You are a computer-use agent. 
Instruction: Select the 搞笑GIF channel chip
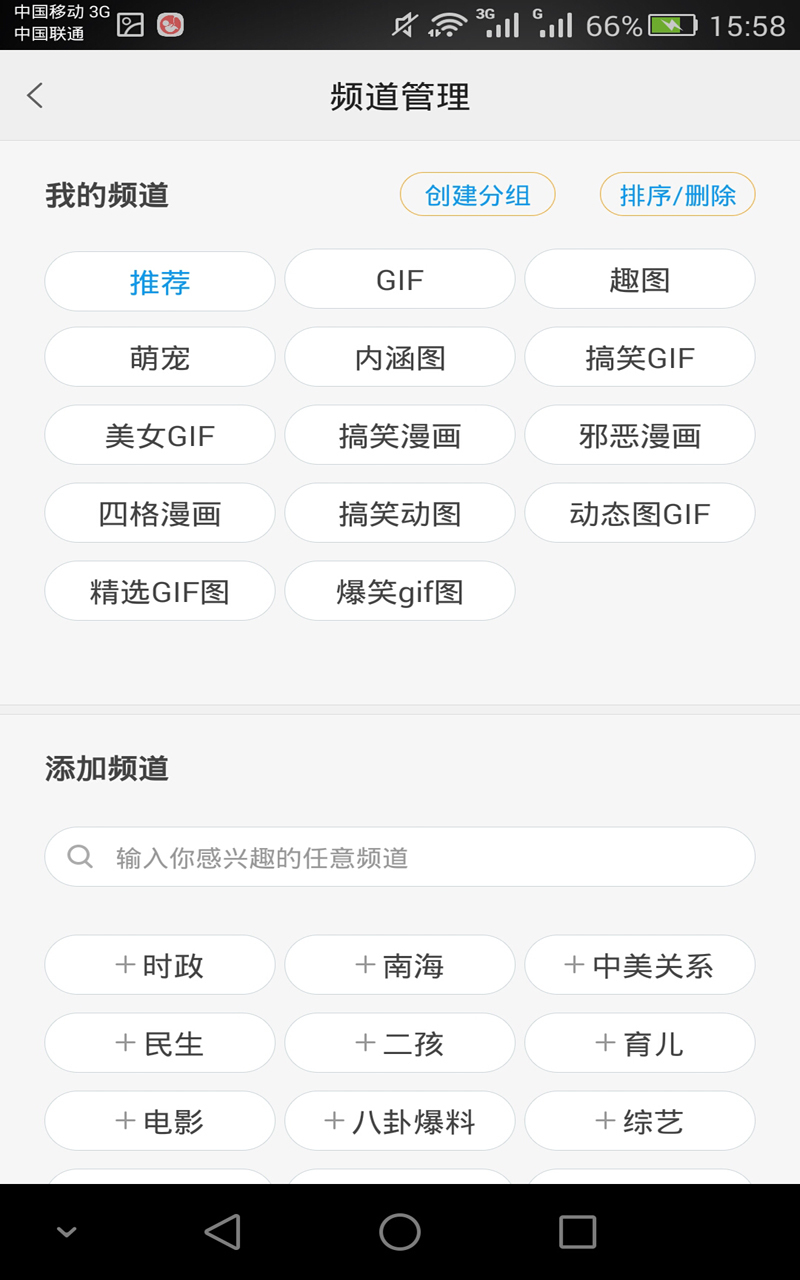click(x=639, y=357)
